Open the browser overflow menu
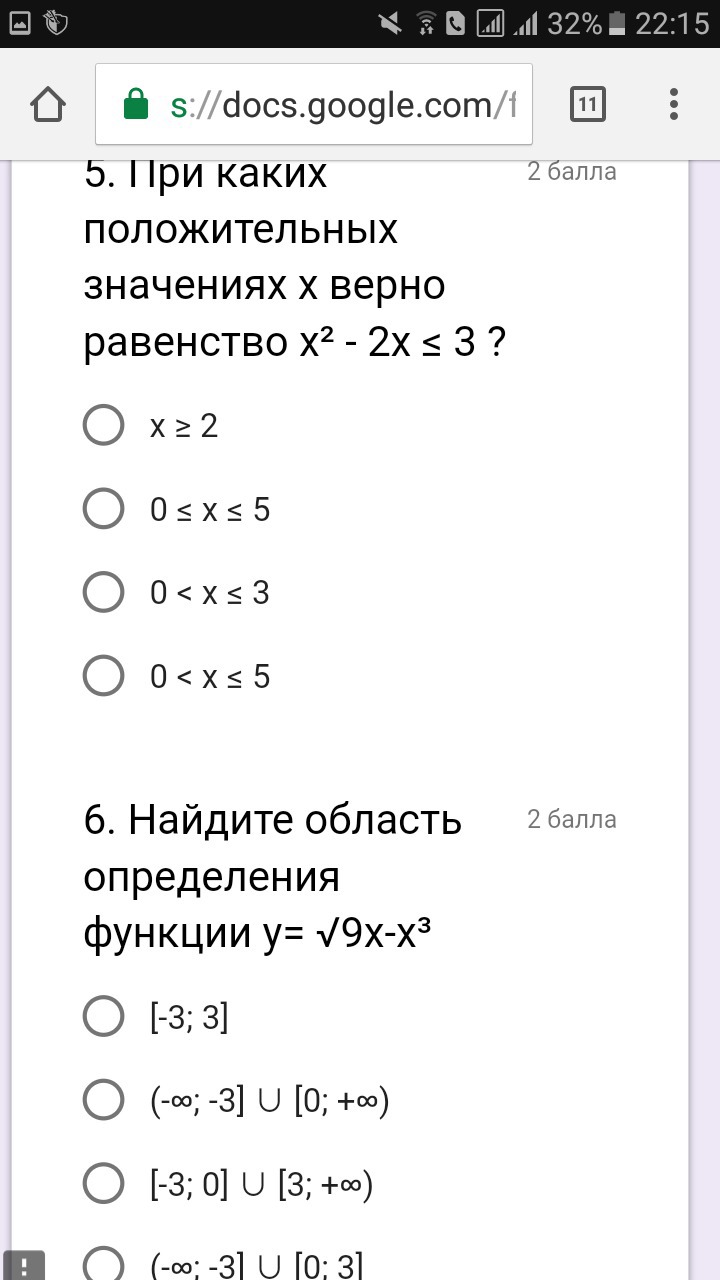 [674, 104]
